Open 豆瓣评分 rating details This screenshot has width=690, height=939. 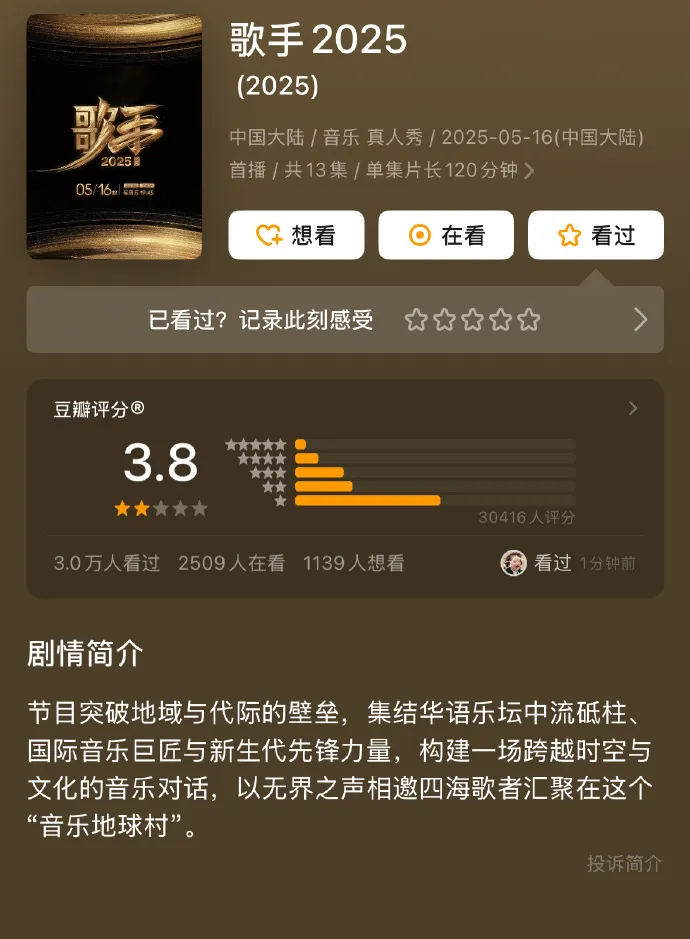[x=632, y=408]
